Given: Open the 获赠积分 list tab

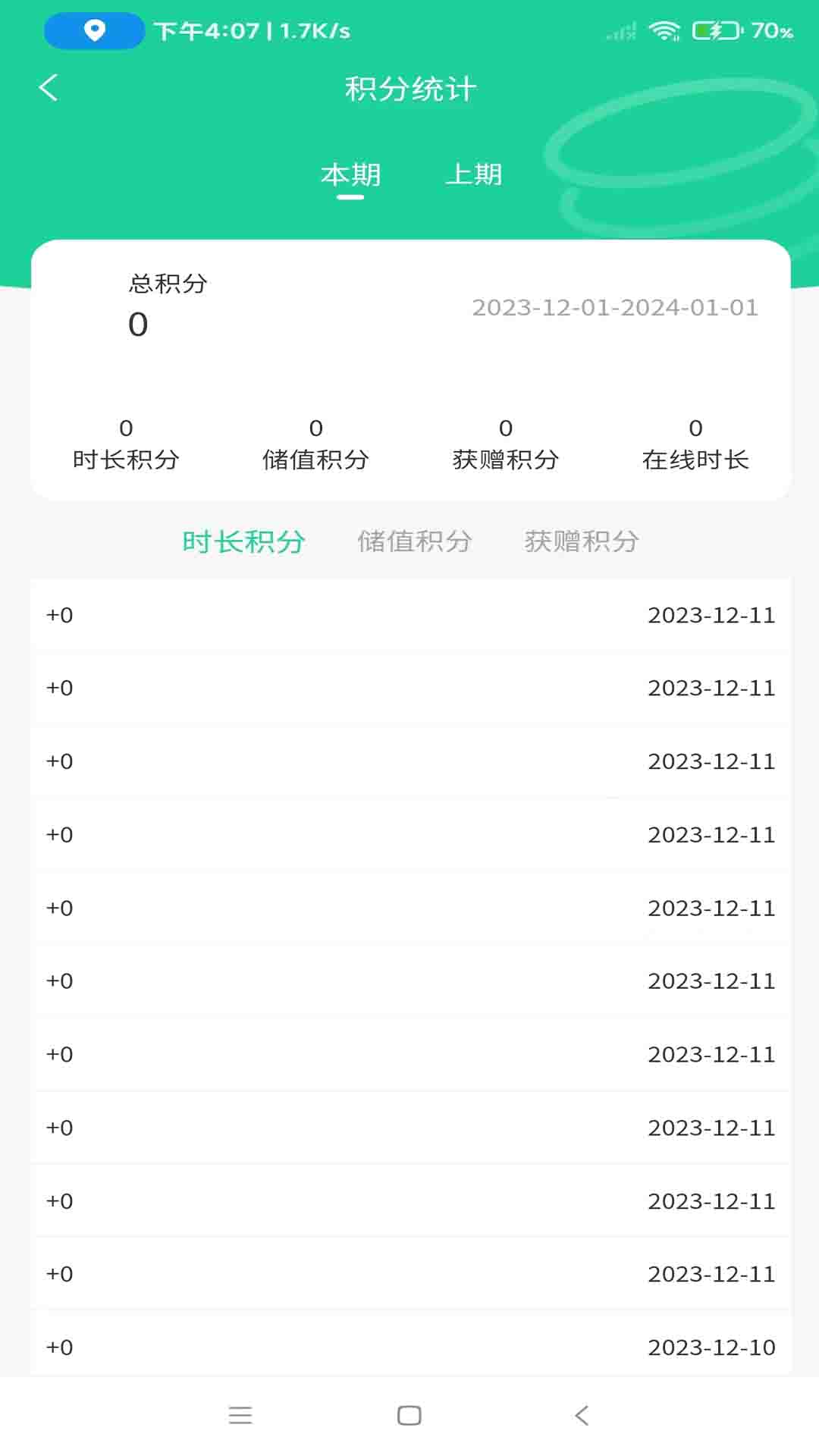Looking at the screenshot, I should 581,541.
